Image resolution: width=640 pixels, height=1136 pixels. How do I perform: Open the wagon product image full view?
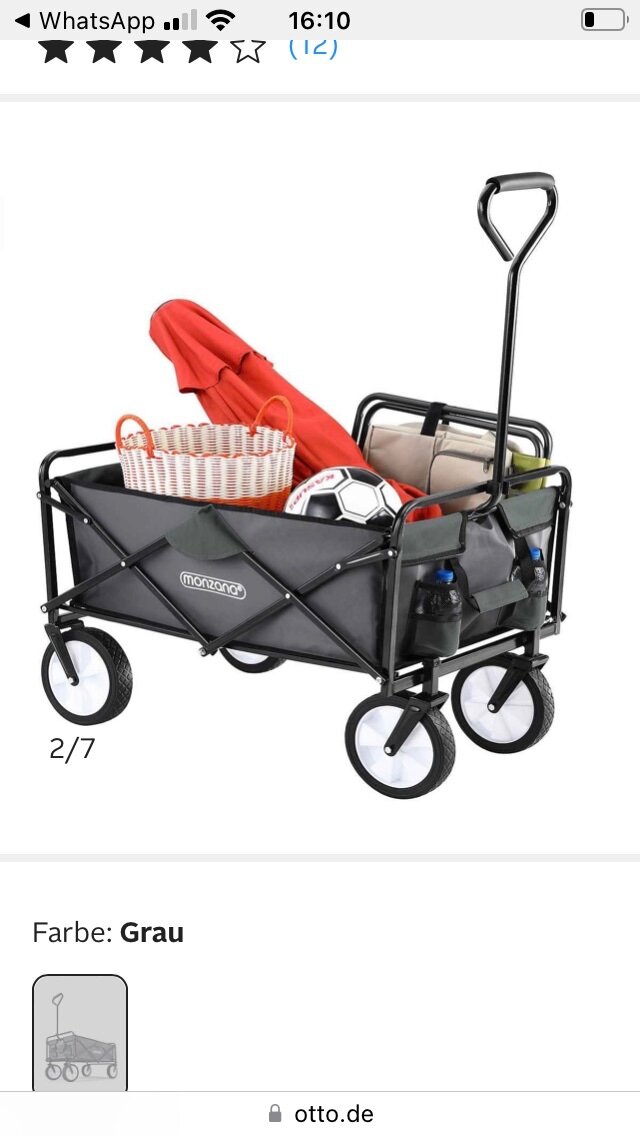click(304, 483)
